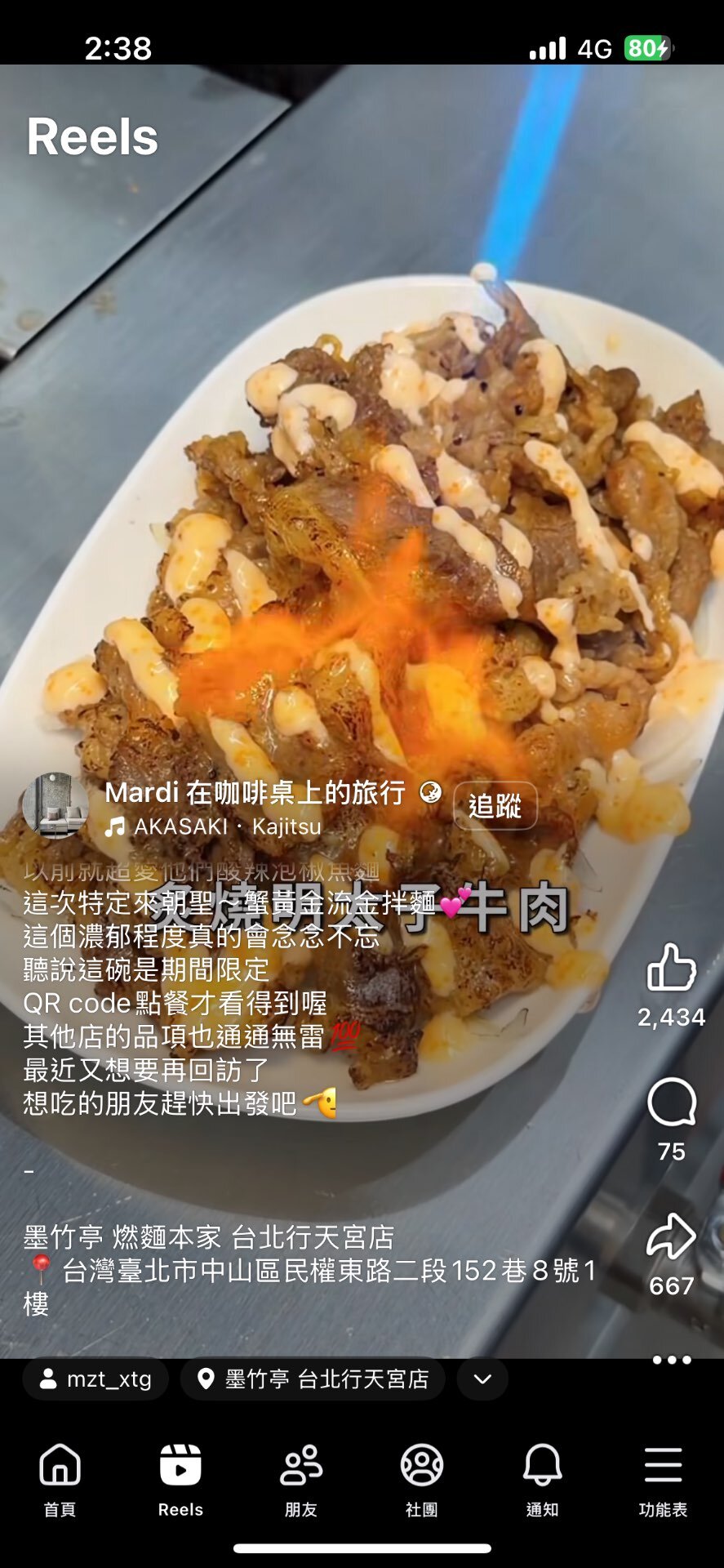
Task: Open the tagged account mzt_xtg
Action: point(96,1379)
